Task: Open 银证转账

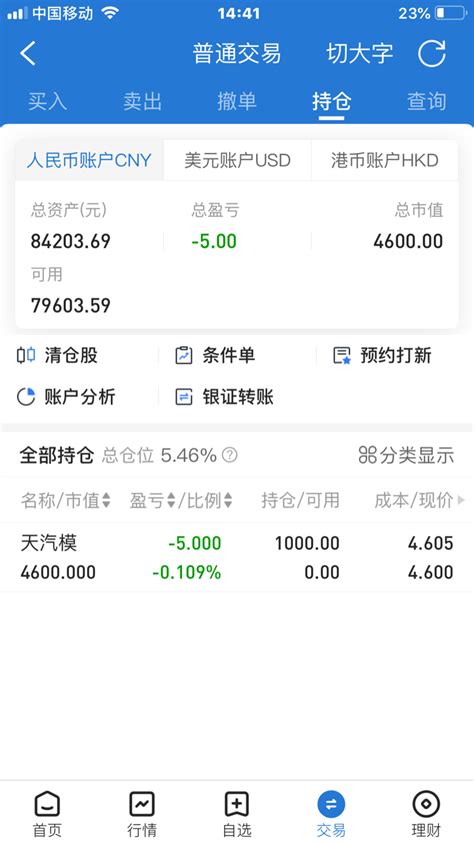Action: [x=224, y=397]
